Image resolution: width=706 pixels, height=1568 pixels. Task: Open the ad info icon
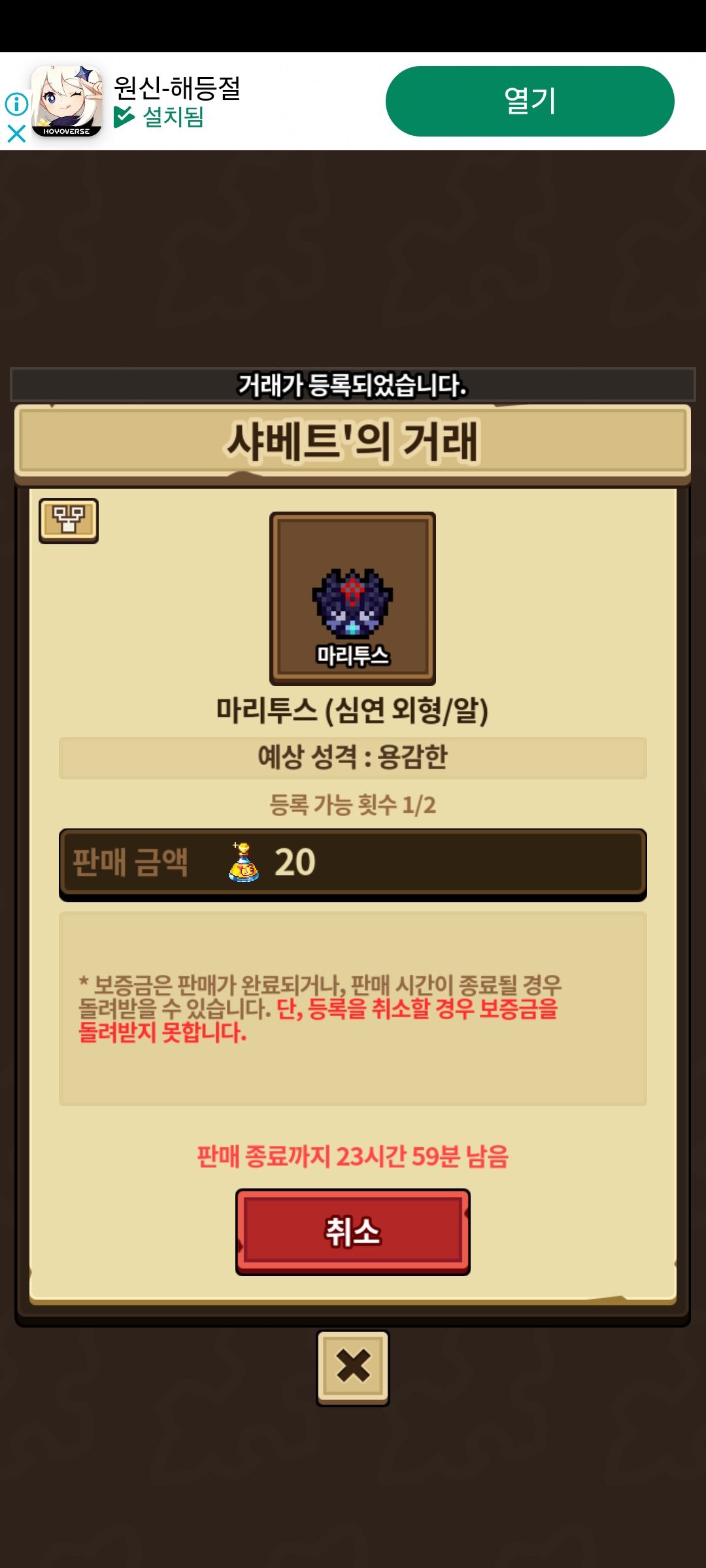pos(16,103)
